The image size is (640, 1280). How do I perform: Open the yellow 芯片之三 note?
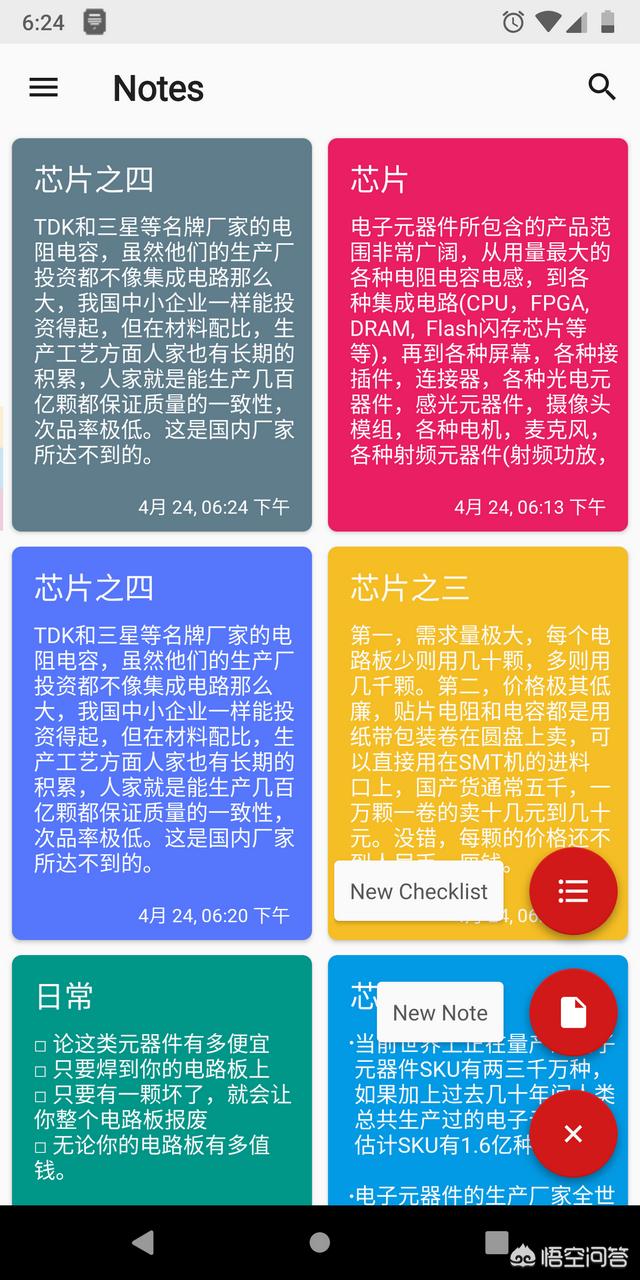point(478,743)
